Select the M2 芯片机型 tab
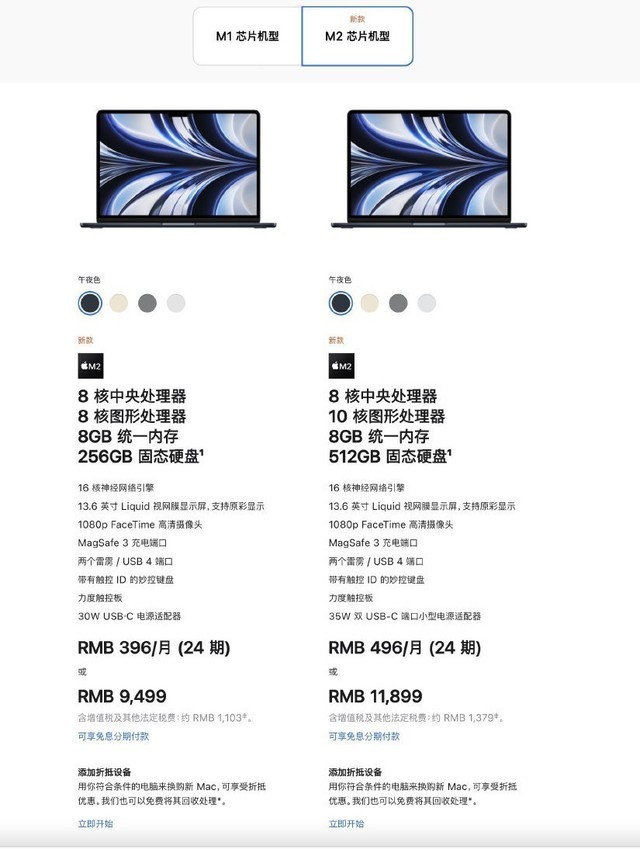This screenshot has width=640, height=849. [357, 36]
